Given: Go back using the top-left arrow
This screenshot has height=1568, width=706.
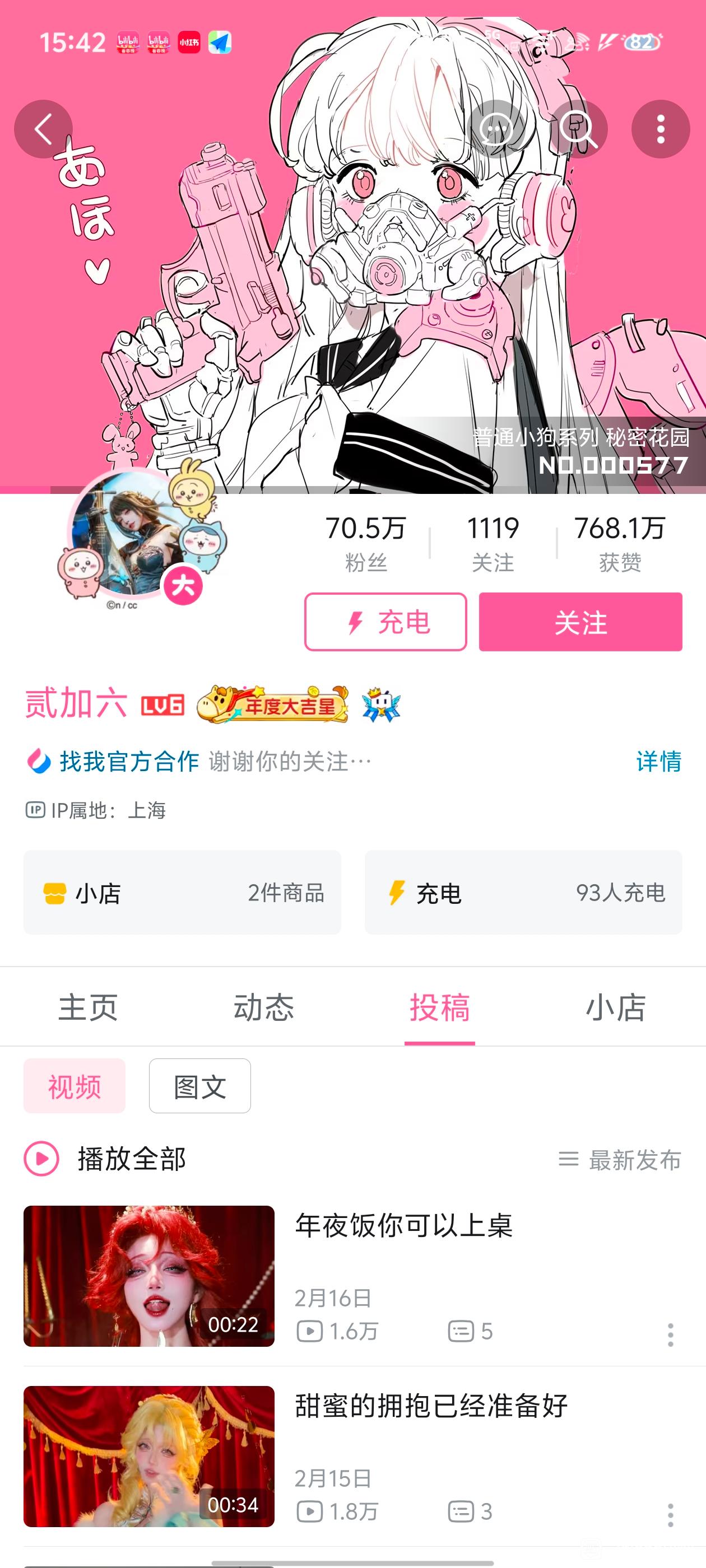Looking at the screenshot, I should click(x=43, y=129).
